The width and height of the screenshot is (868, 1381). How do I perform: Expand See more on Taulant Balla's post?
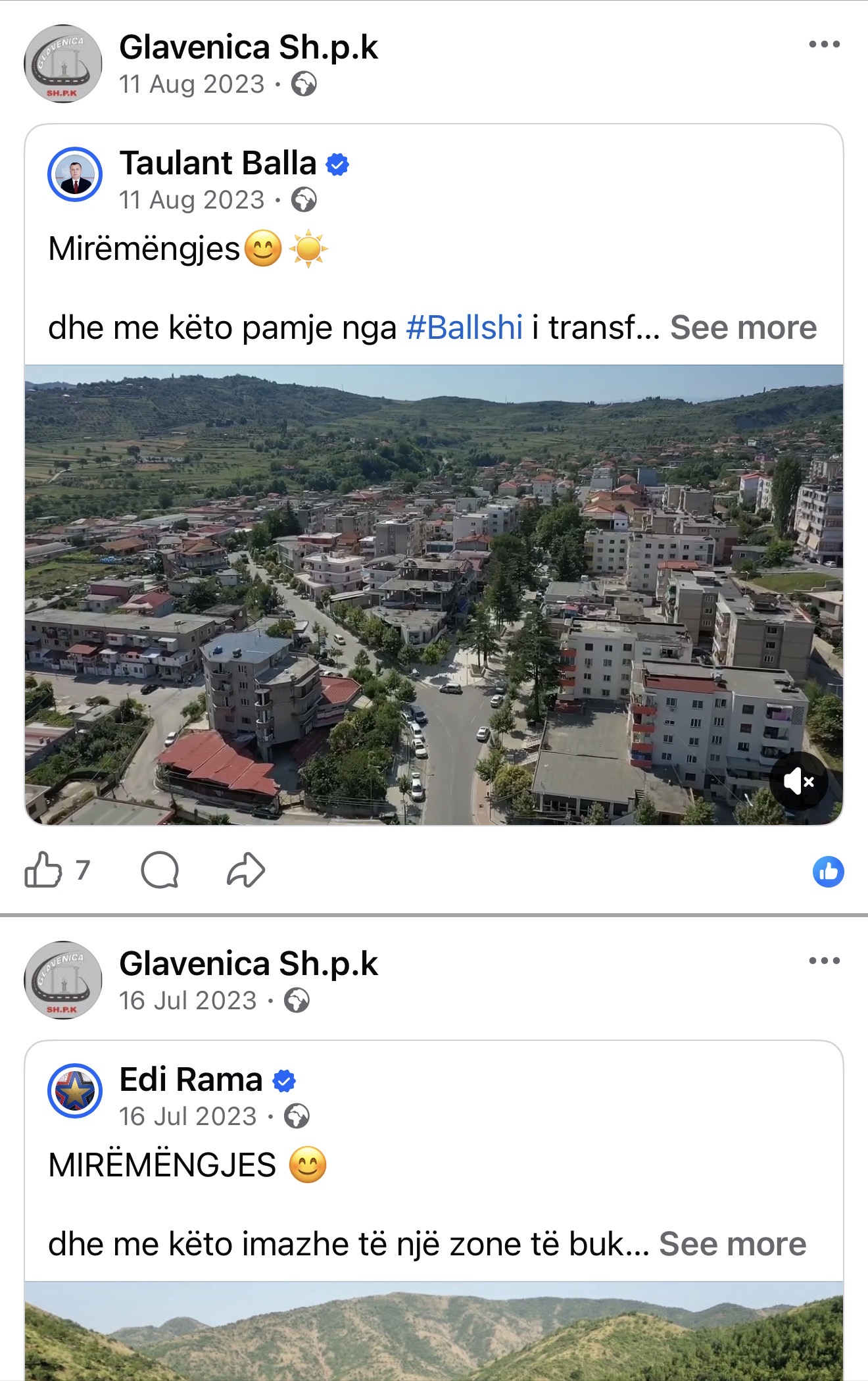pos(743,328)
